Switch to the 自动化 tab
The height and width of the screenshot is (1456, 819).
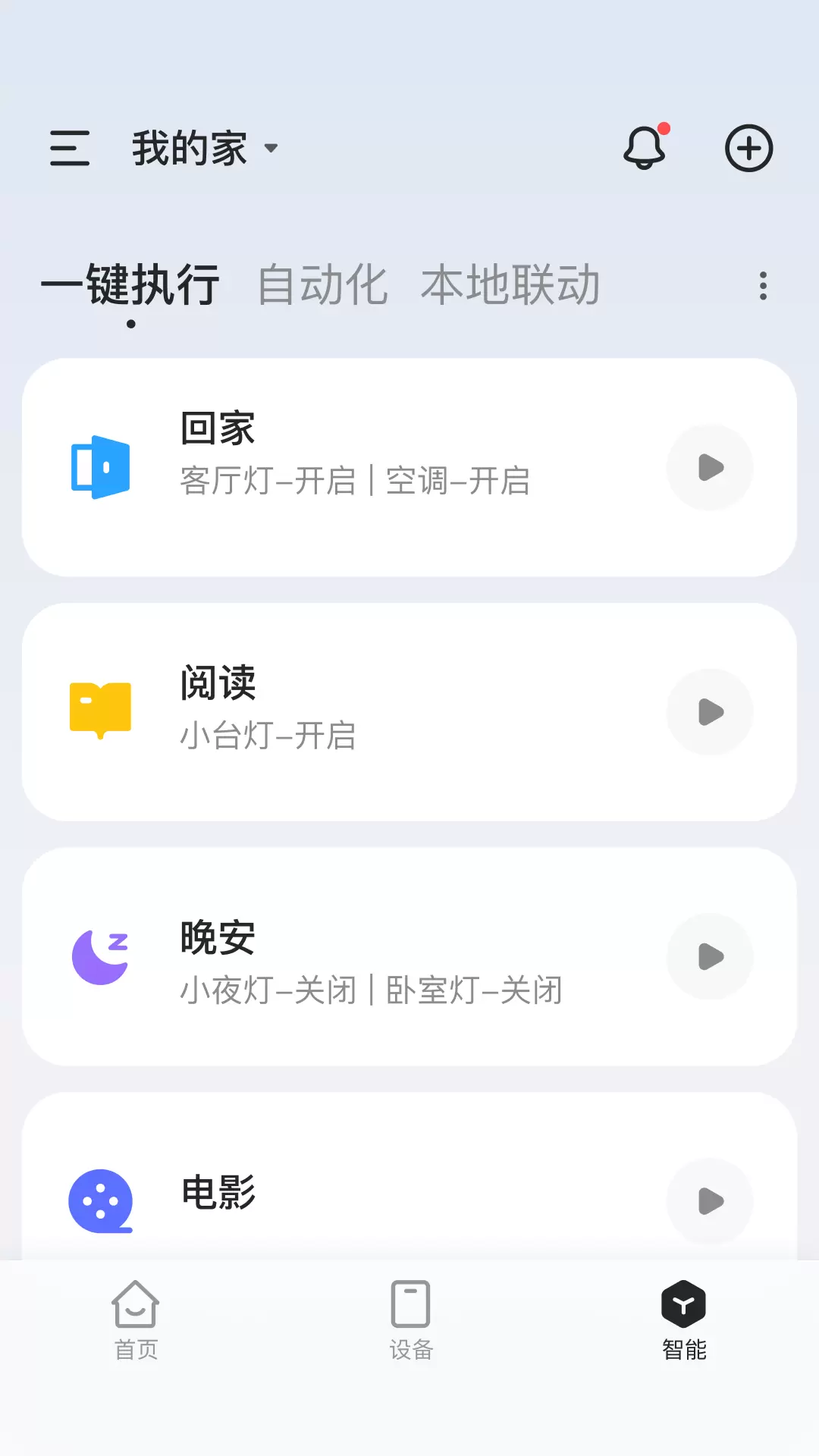323,285
